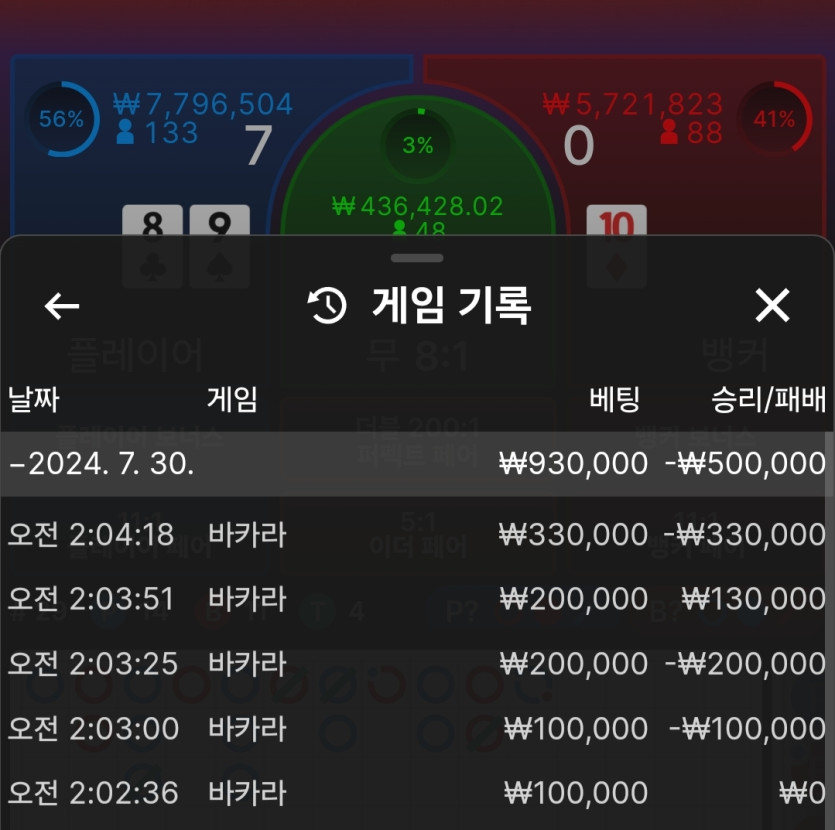The width and height of the screenshot is (835, 830).
Task: Collapse the 2024. 7. 30. date group
Action: [100, 464]
